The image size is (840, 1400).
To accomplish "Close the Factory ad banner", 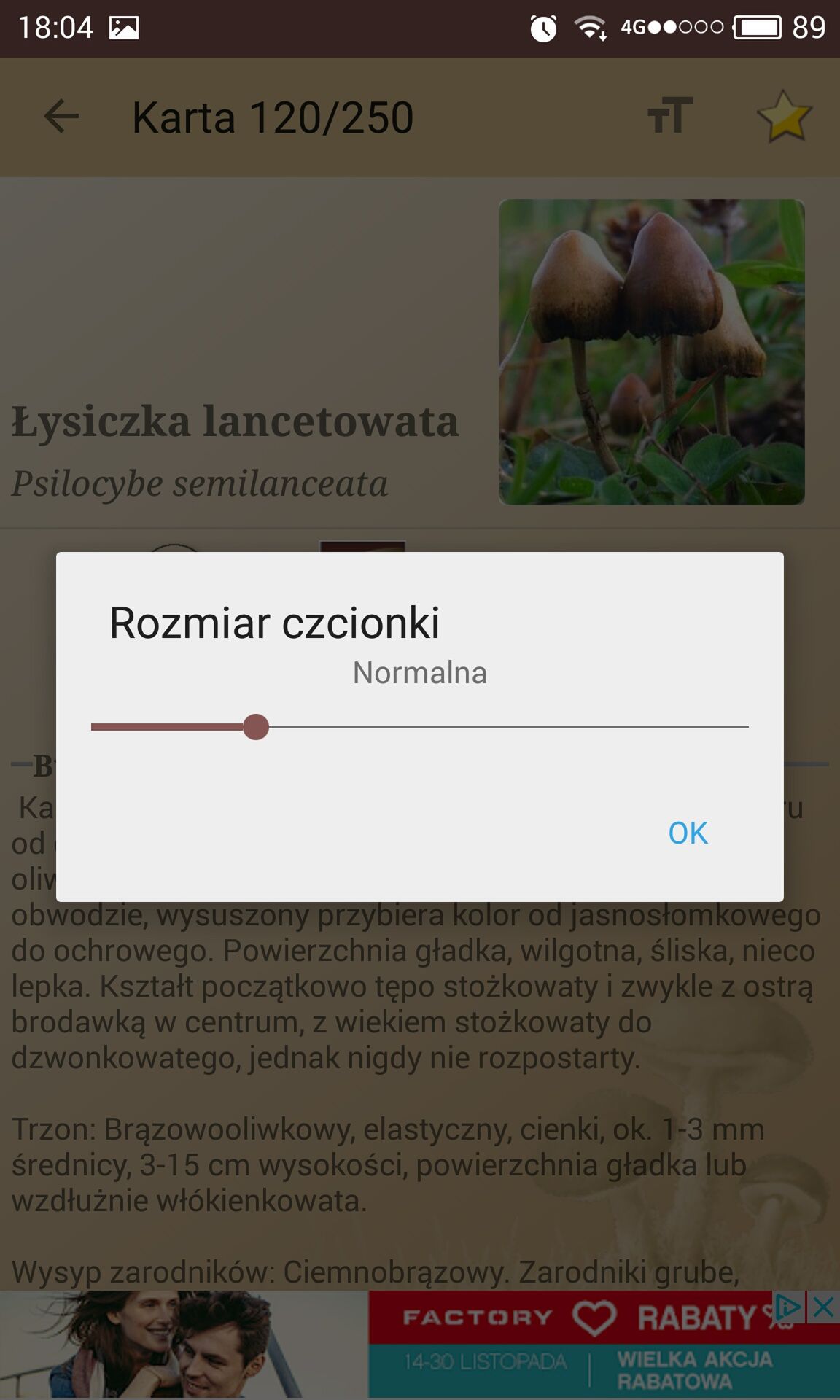I will [x=823, y=1307].
